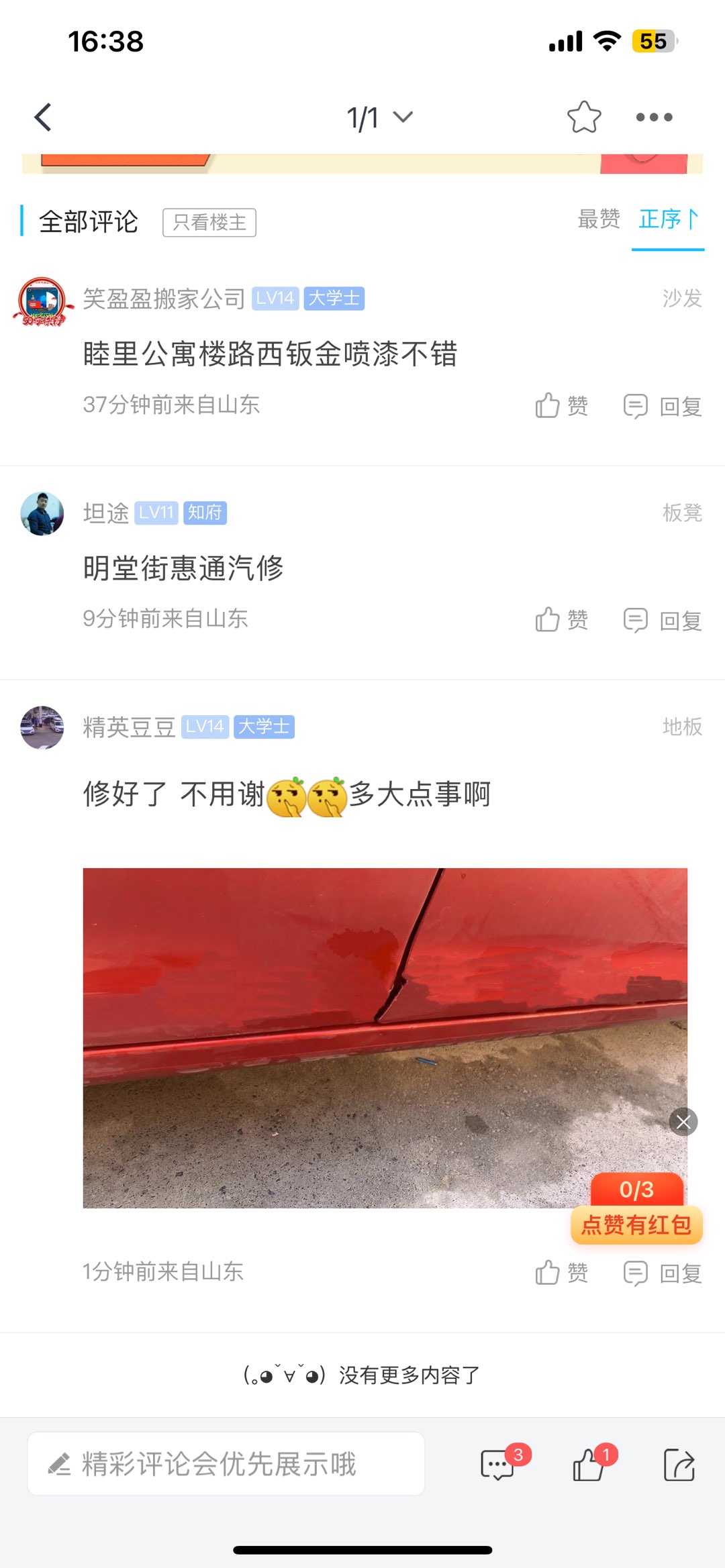Reply to 坦途's comment
Image resolution: width=725 pixels, height=1568 pixels.
point(663,621)
